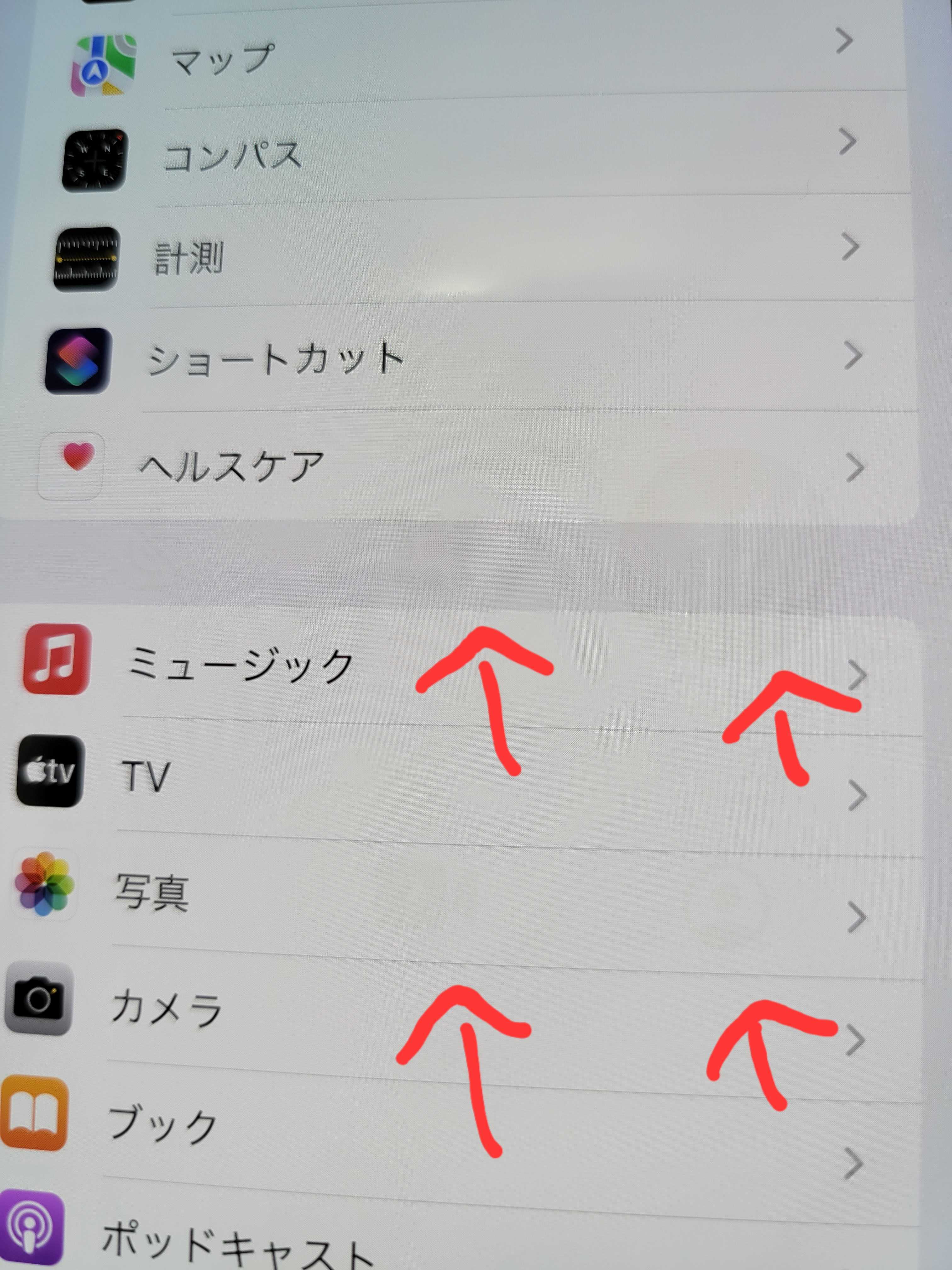Select the 計測 row
This screenshot has height=1270, width=952.
[x=190, y=258]
